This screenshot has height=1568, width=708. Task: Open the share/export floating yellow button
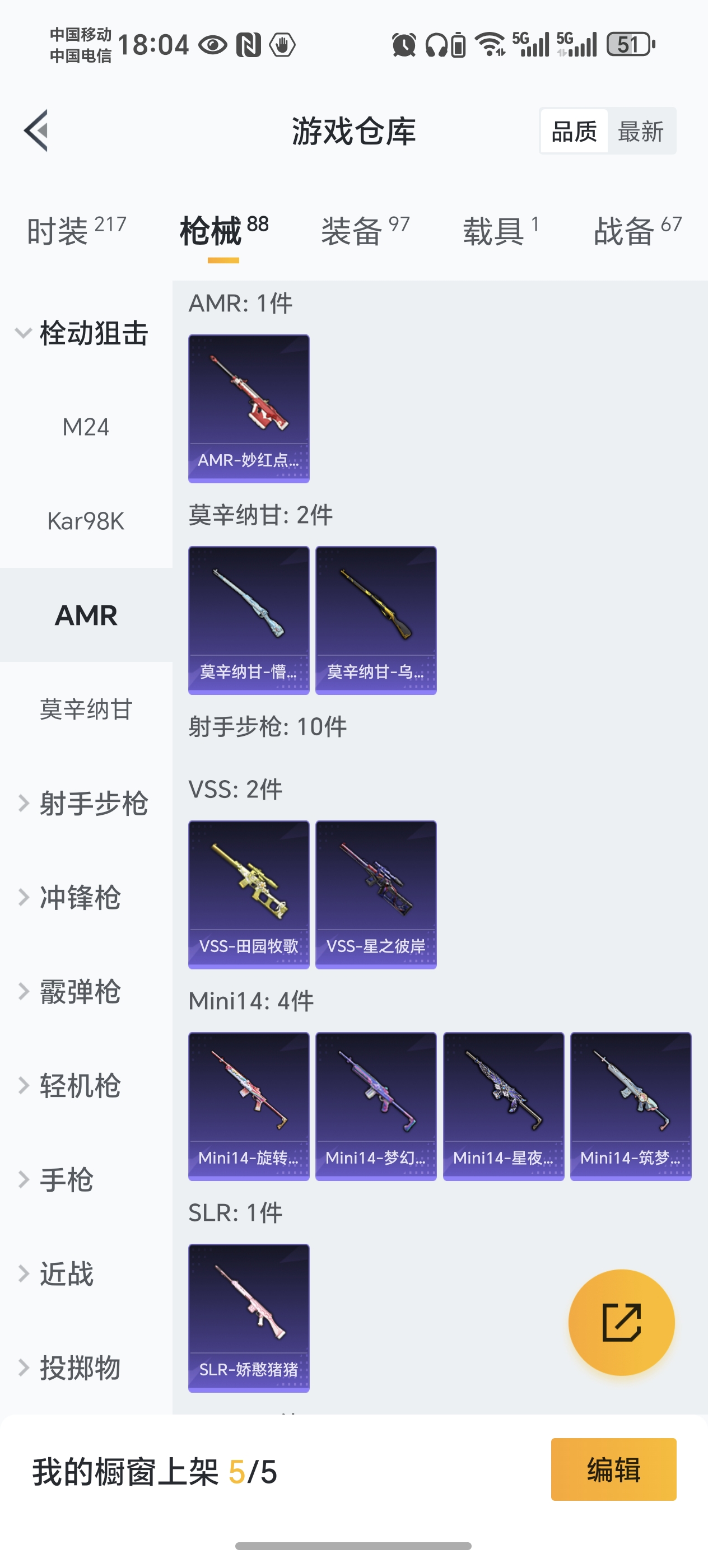click(622, 1322)
